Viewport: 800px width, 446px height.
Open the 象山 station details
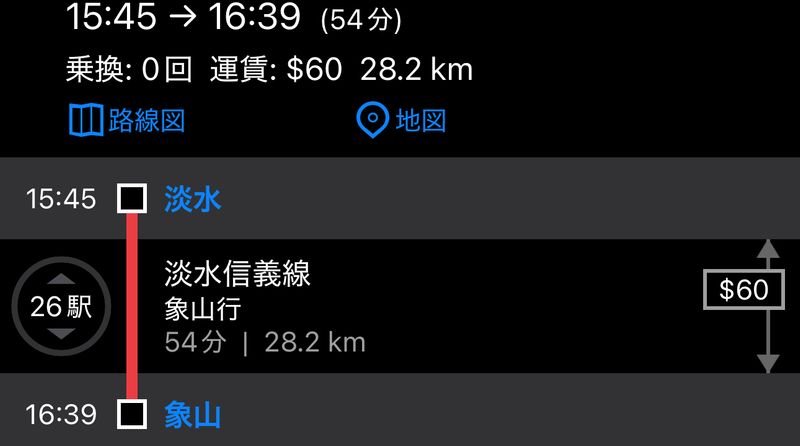click(x=192, y=414)
